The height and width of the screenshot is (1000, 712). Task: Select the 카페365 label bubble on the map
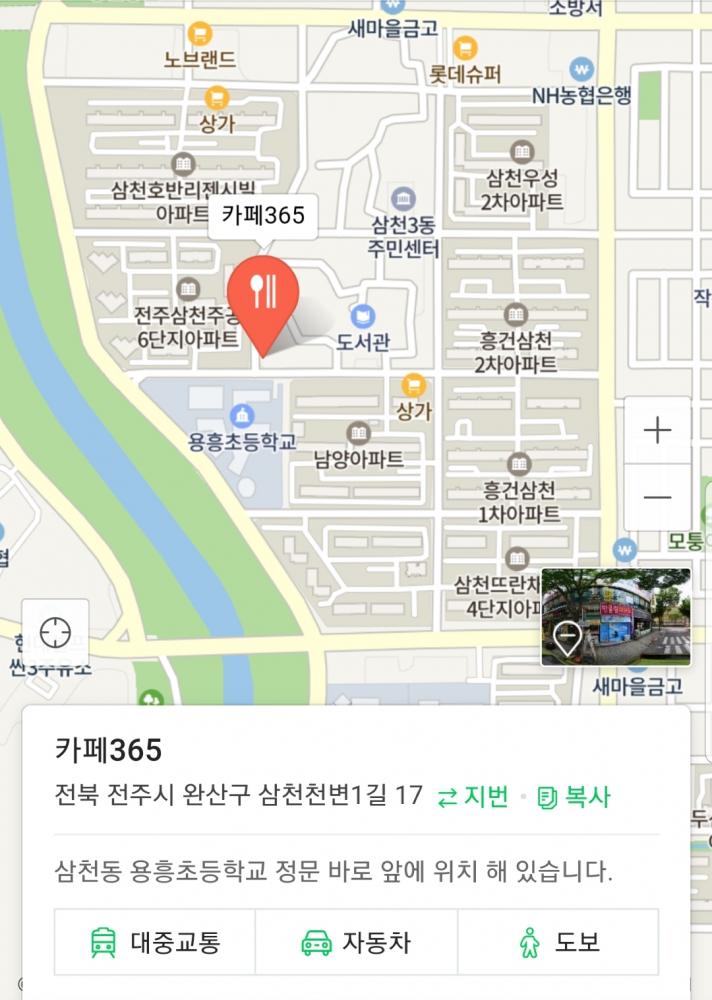(263, 214)
